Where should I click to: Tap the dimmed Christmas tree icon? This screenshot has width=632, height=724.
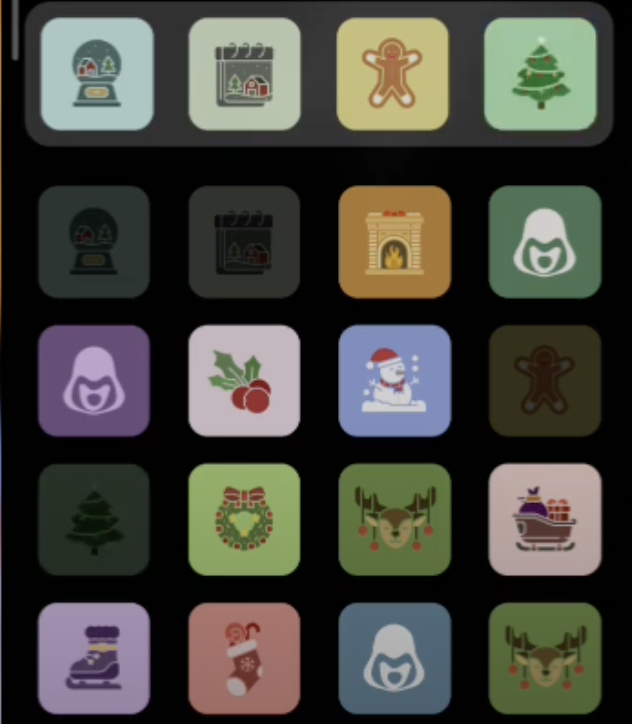[94, 519]
